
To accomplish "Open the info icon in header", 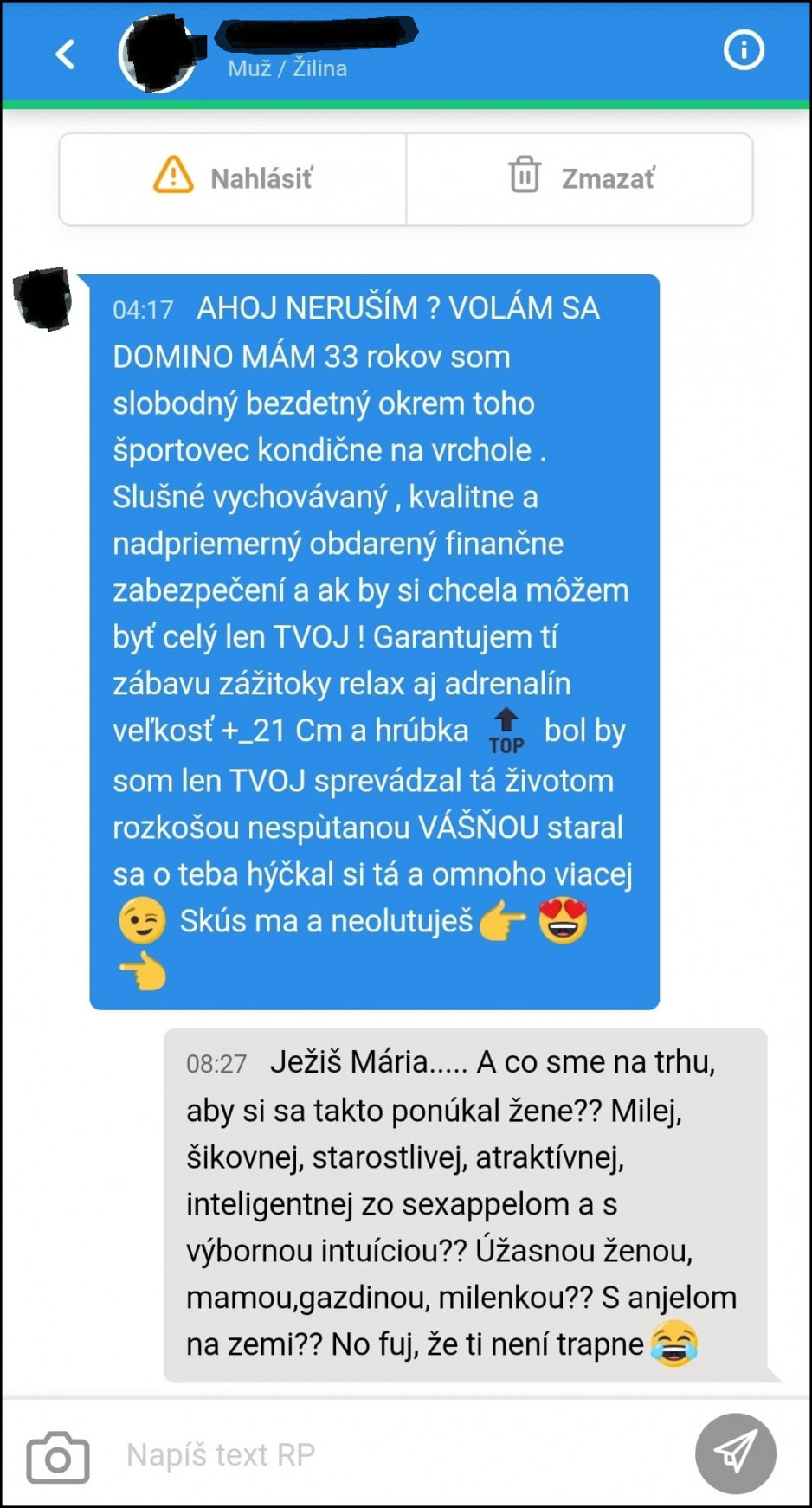I will 744,50.
